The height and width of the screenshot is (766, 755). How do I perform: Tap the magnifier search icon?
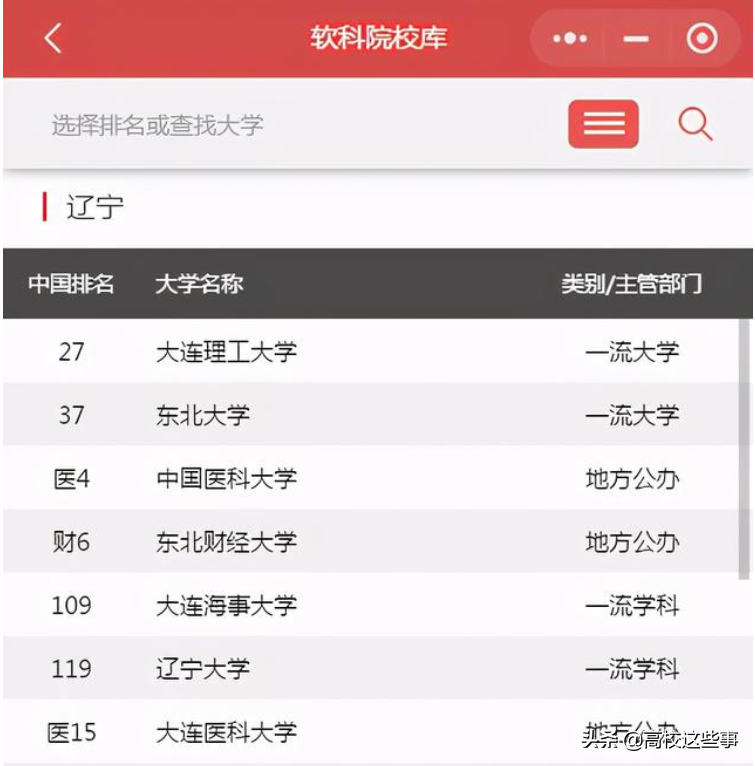click(x=695, y=124)
